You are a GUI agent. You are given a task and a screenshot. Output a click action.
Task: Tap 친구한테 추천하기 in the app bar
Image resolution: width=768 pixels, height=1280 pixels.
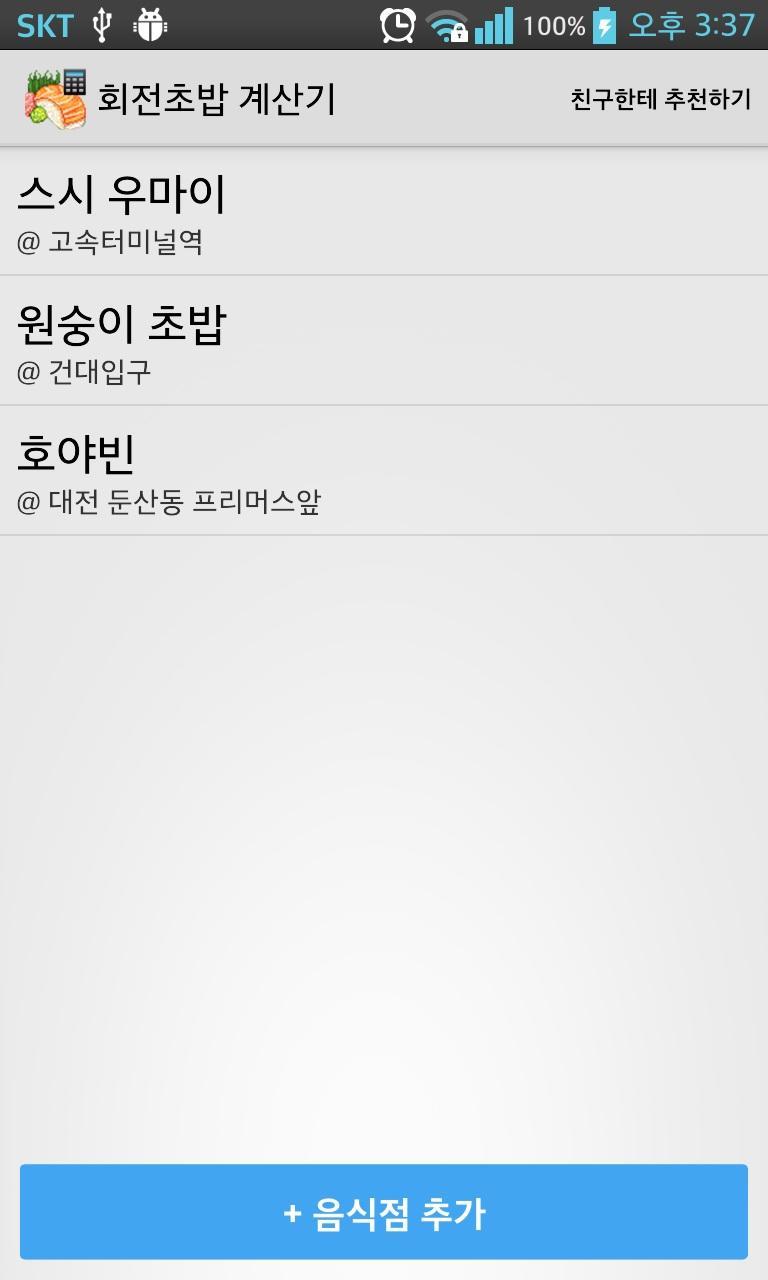point(660,99)
